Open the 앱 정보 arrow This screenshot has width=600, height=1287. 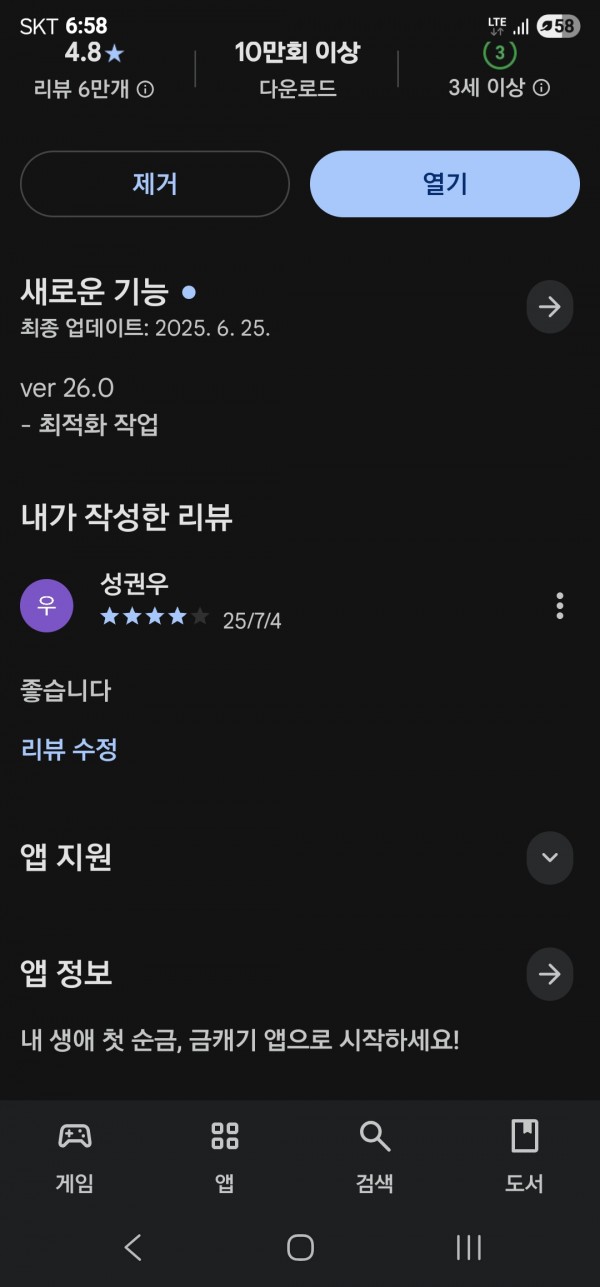coord(550,975)
